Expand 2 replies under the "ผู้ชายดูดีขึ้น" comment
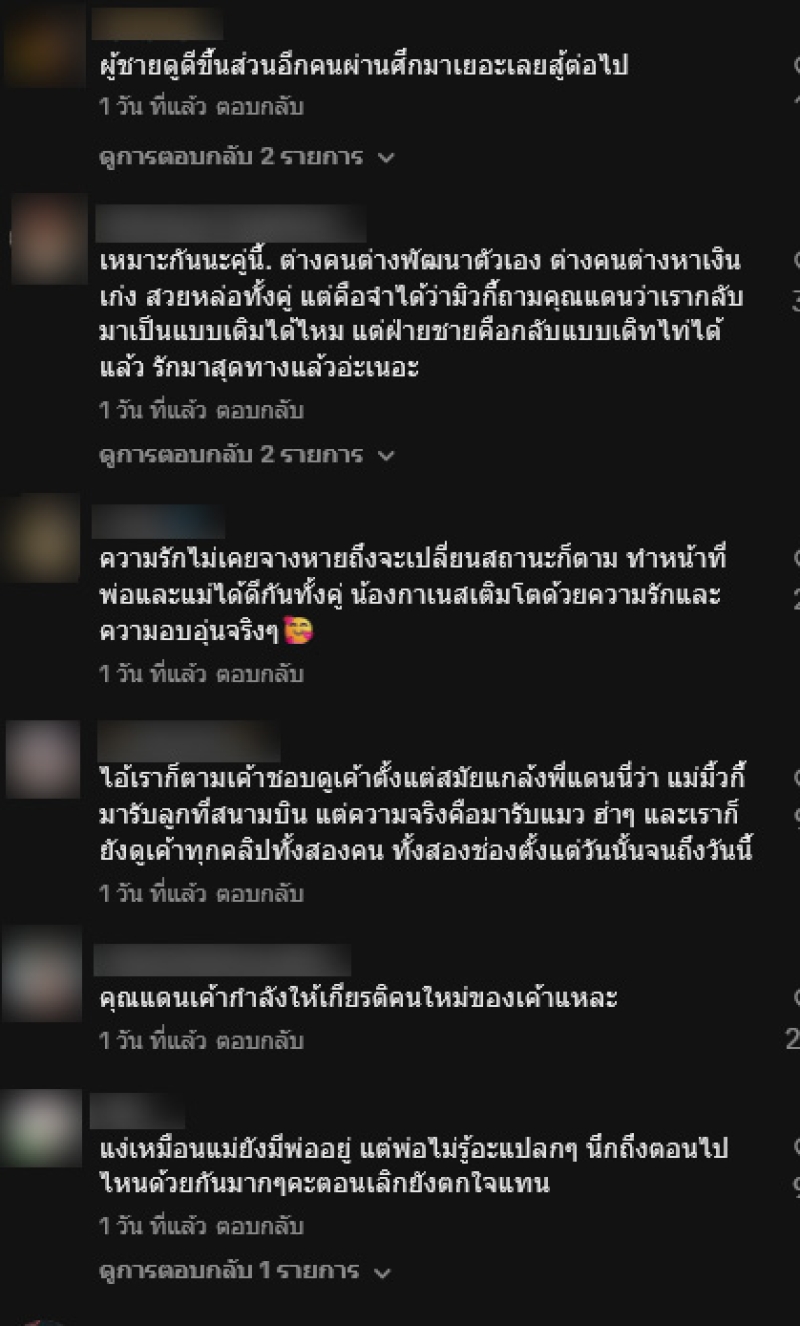Viewport: 800px width, 1326px height. click(x=246, y=157)
